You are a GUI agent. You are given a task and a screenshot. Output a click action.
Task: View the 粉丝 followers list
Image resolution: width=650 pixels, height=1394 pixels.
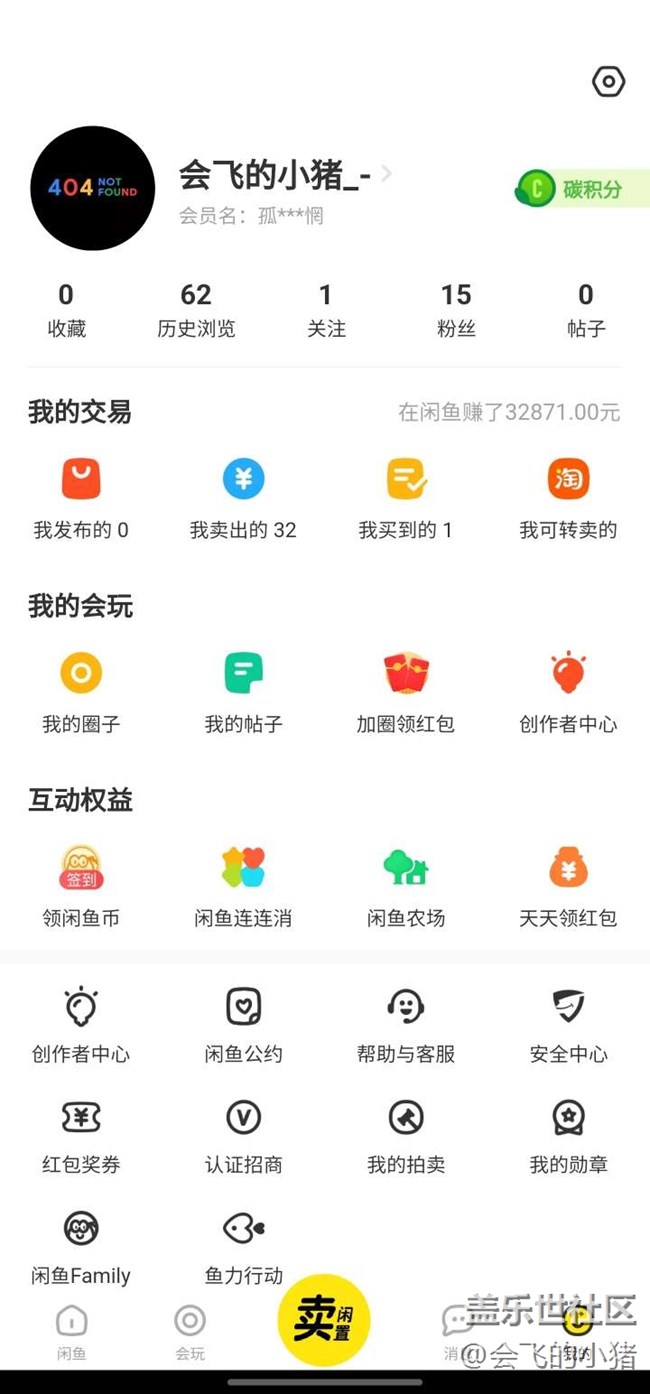pyautogui.click(x=456, y=310)
